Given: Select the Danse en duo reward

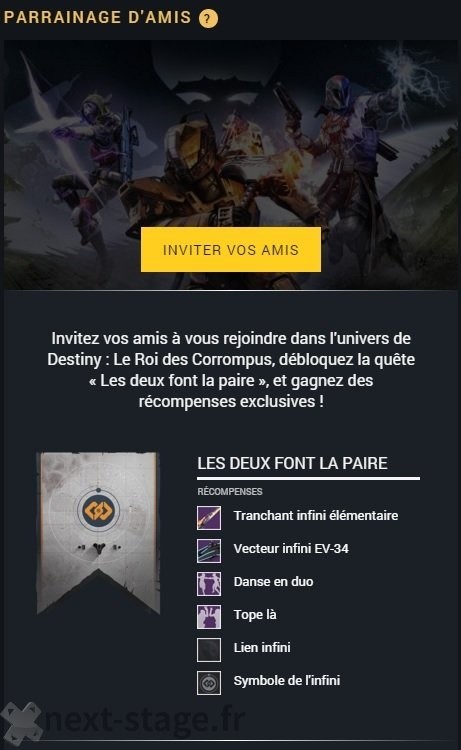Looking at the screenshot, I should click(255, 584).
